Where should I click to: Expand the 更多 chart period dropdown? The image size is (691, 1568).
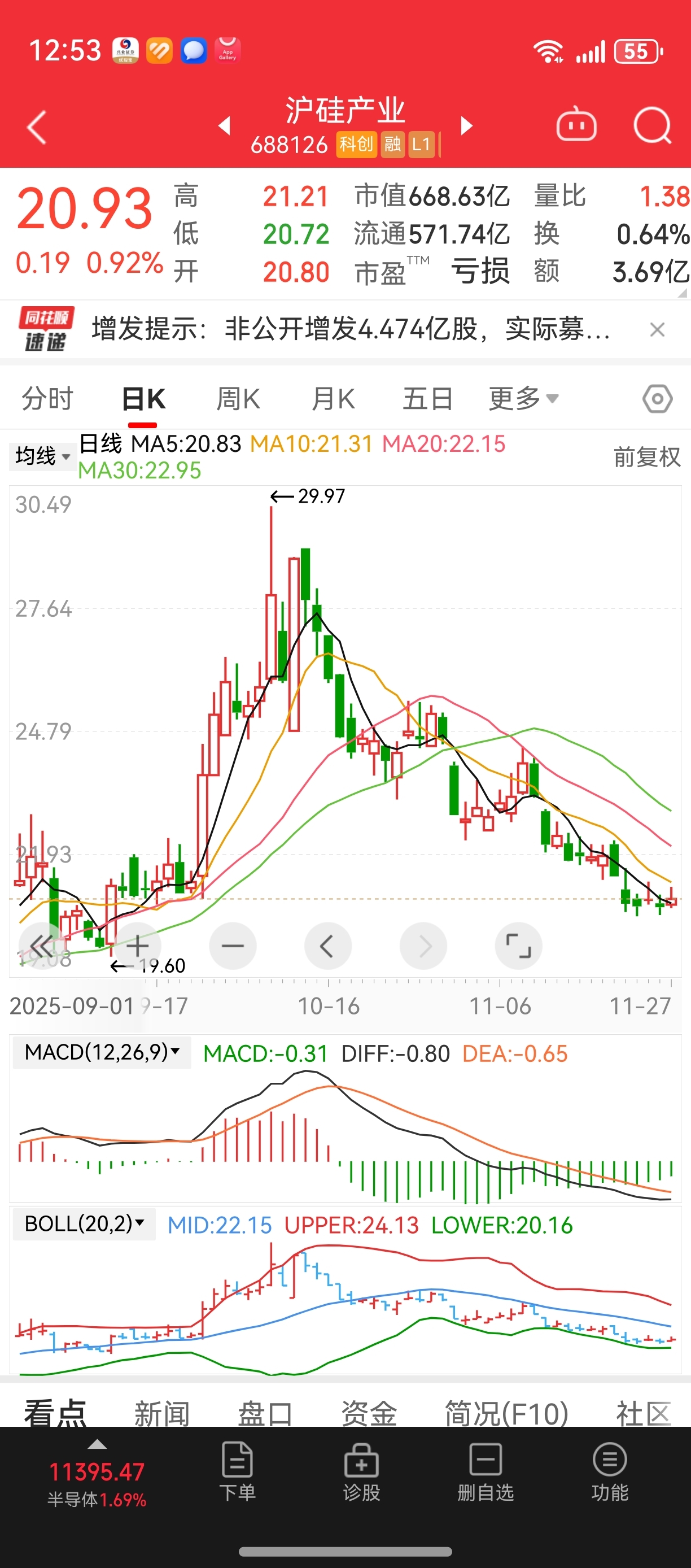click(523, 399)
